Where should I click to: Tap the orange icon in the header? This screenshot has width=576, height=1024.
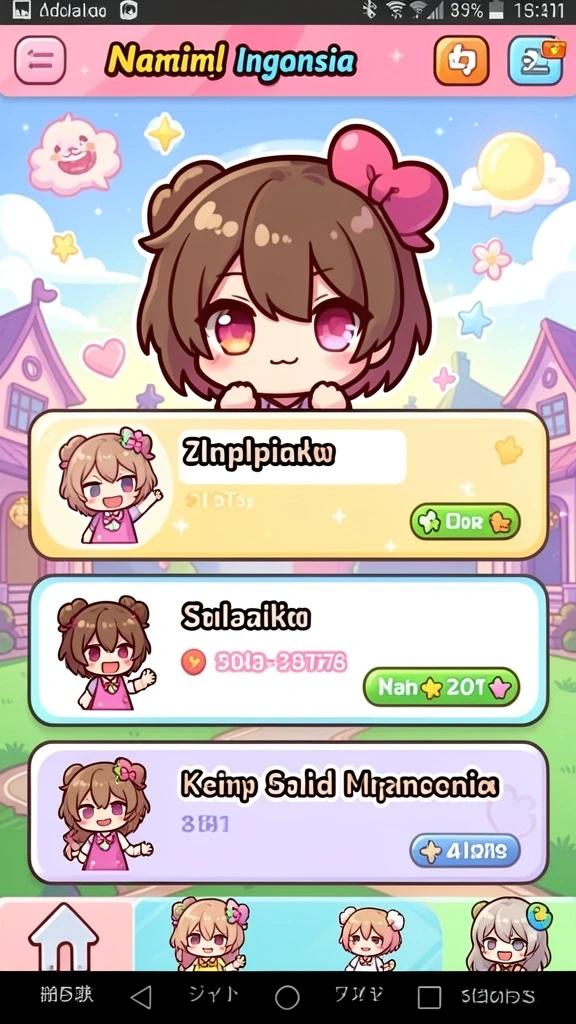(x=461, y=60)
